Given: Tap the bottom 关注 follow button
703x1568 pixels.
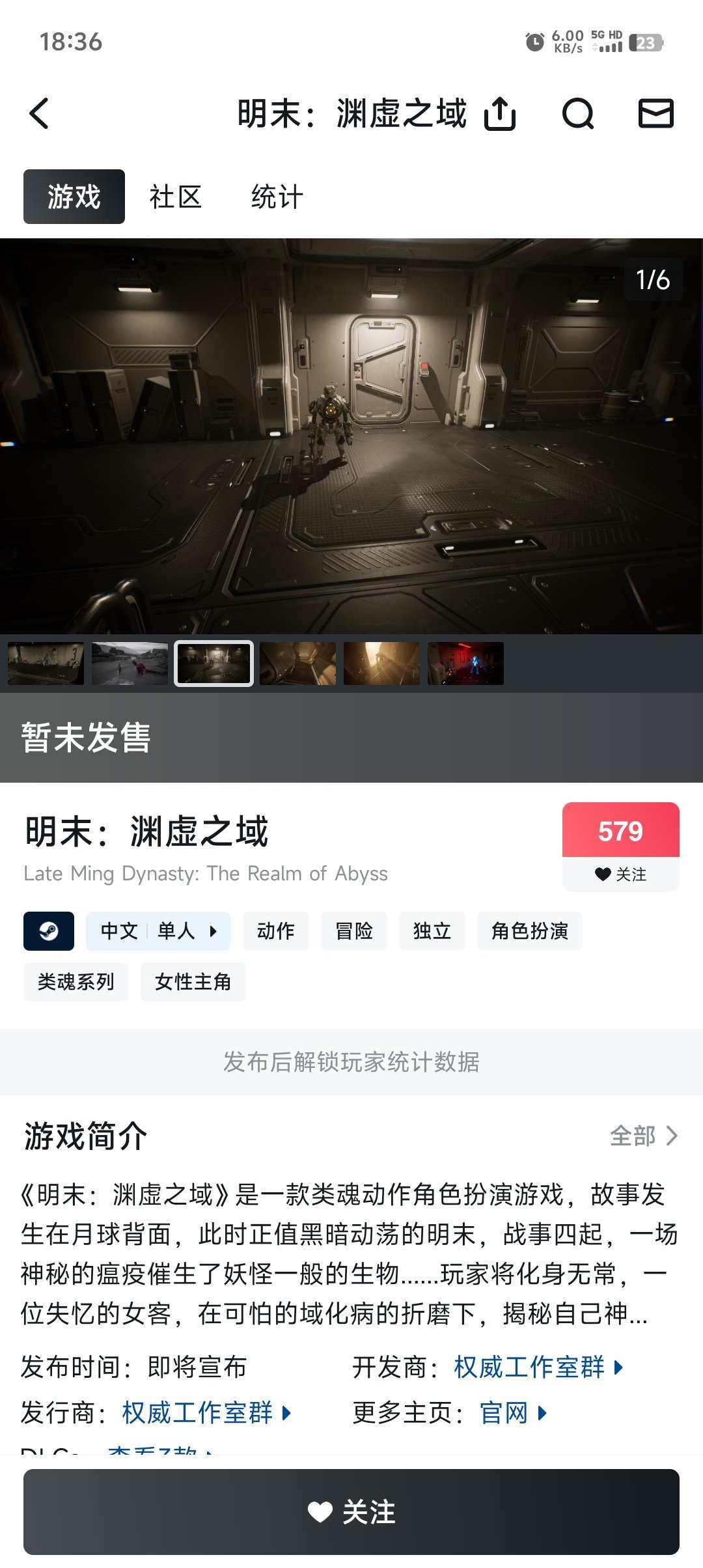Looking at the screenshot, I should (351, 1512).
